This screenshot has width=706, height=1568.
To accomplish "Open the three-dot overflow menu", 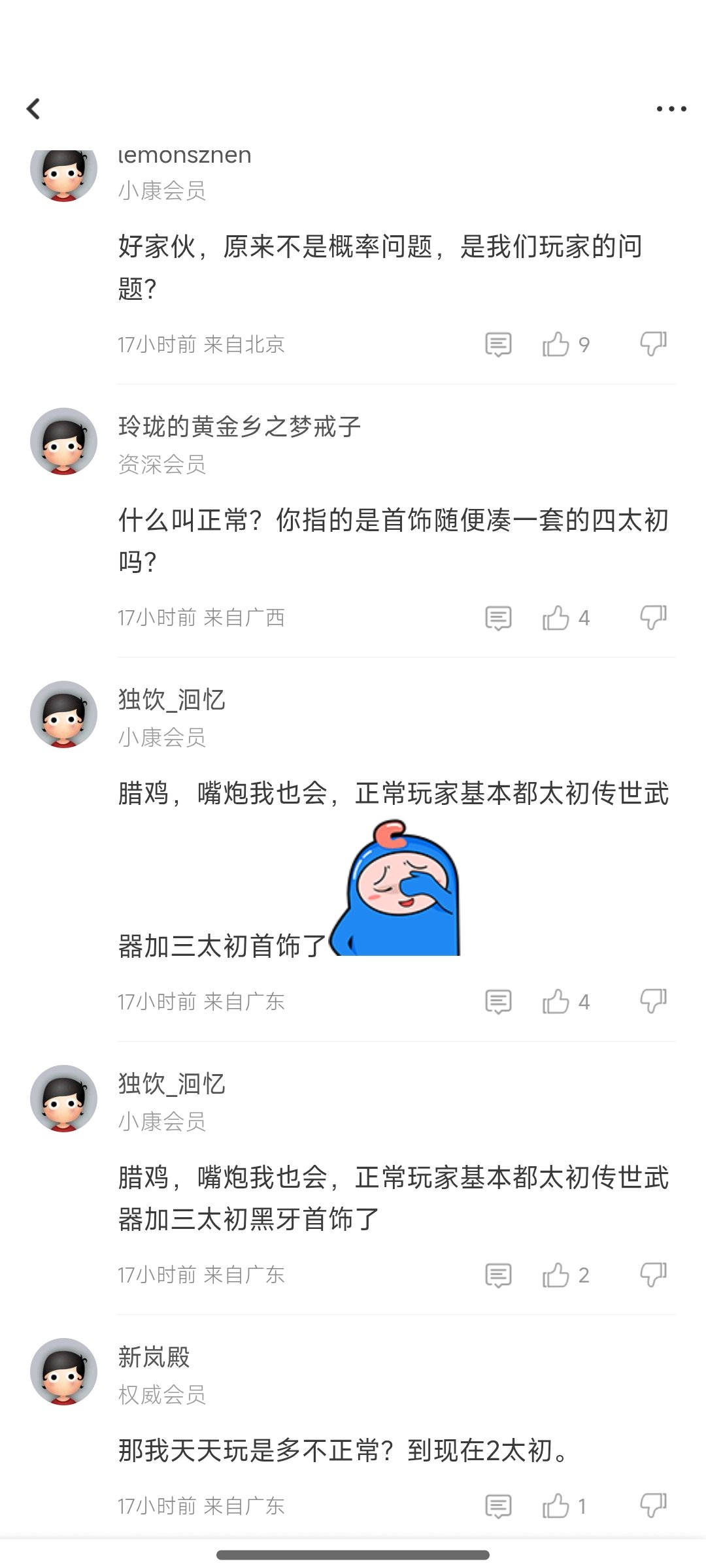I will (x=671, y=109).
